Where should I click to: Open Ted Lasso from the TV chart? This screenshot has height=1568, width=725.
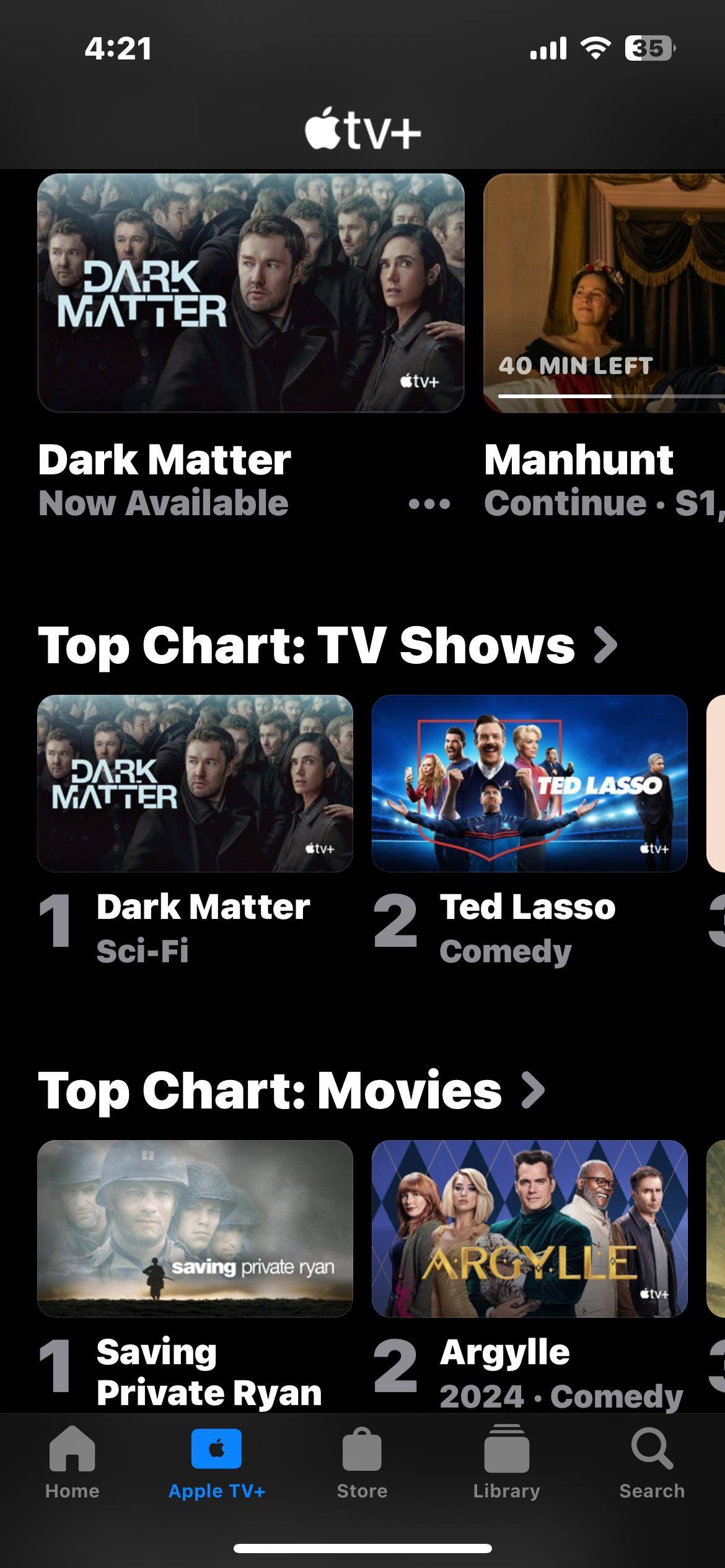(x=529, y=783)
